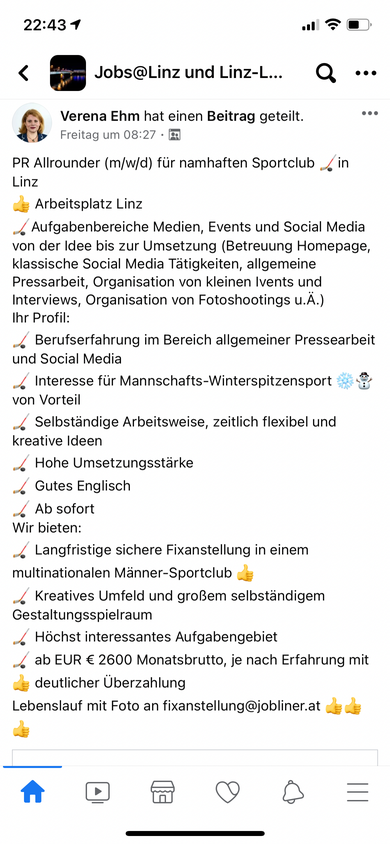
Task: Switch to the Marketplace tab
Action: pos(162,792)
